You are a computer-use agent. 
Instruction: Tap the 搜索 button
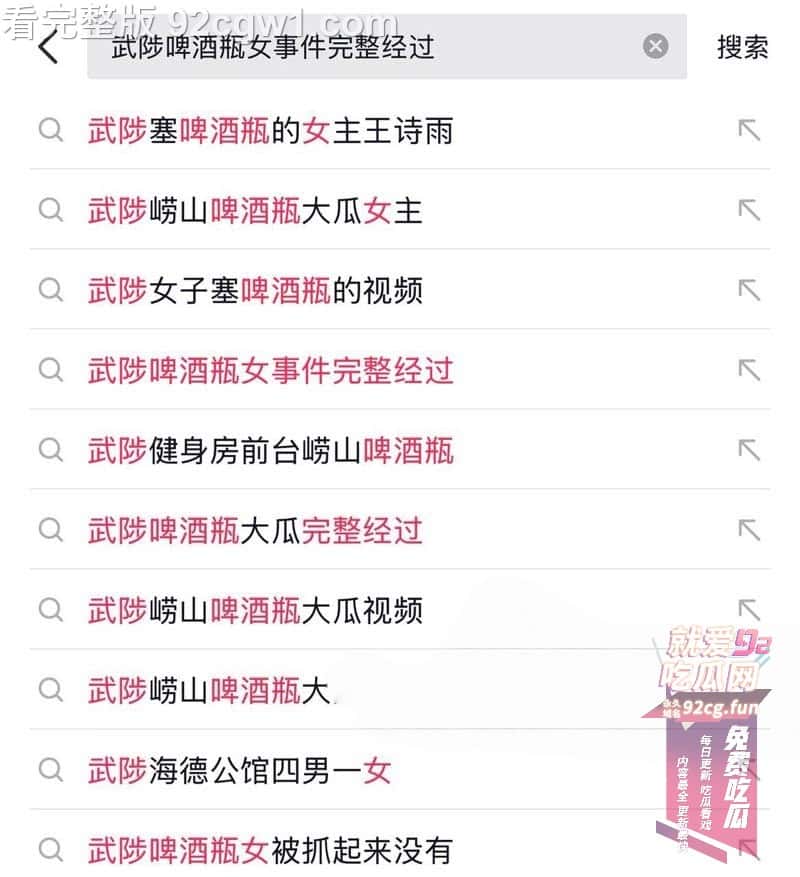pyautogui.click(x=742, y=47)
